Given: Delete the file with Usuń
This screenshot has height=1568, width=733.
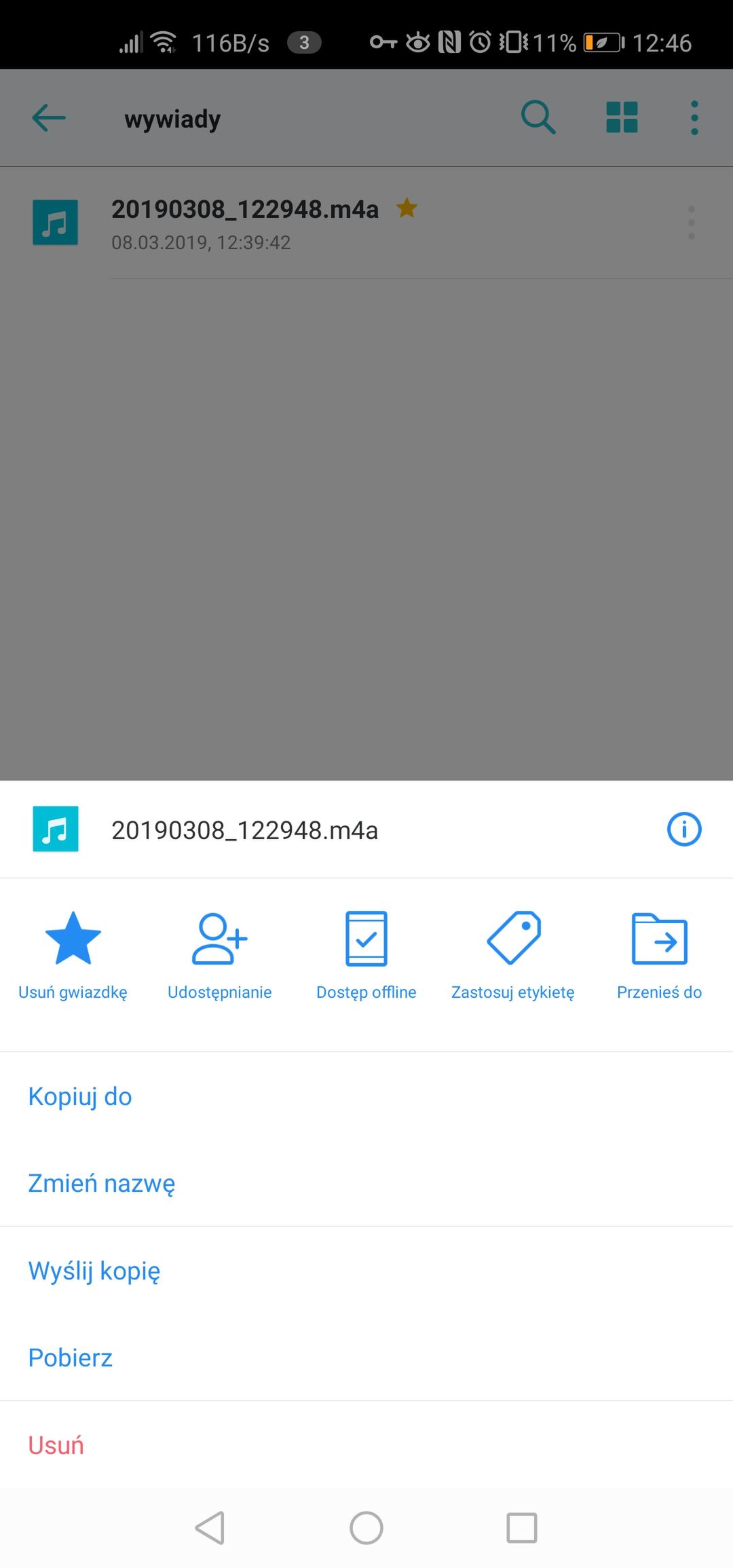Looking at the screenshot, I should pyautogui.click(x=366, y=1444).
